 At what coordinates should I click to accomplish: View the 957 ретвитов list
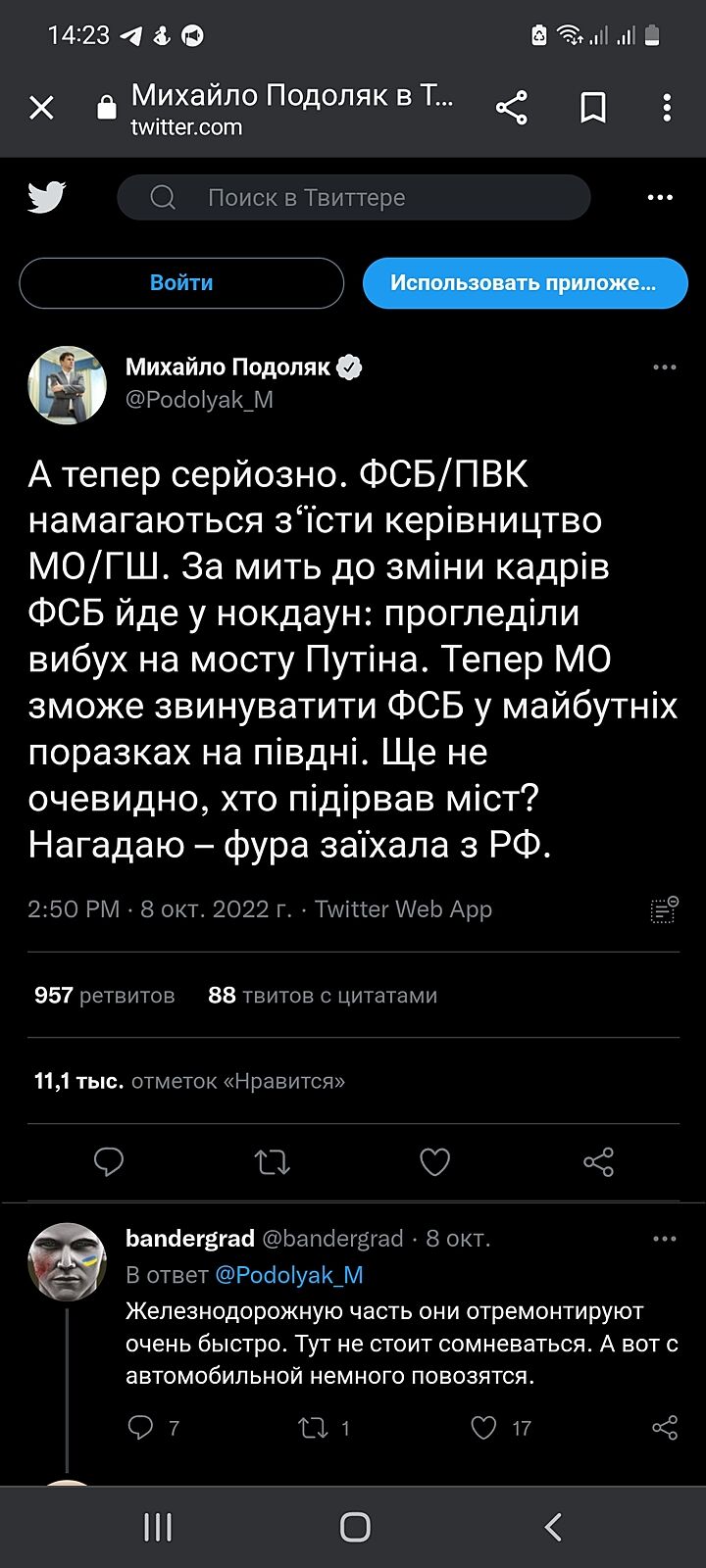[105, 996]
